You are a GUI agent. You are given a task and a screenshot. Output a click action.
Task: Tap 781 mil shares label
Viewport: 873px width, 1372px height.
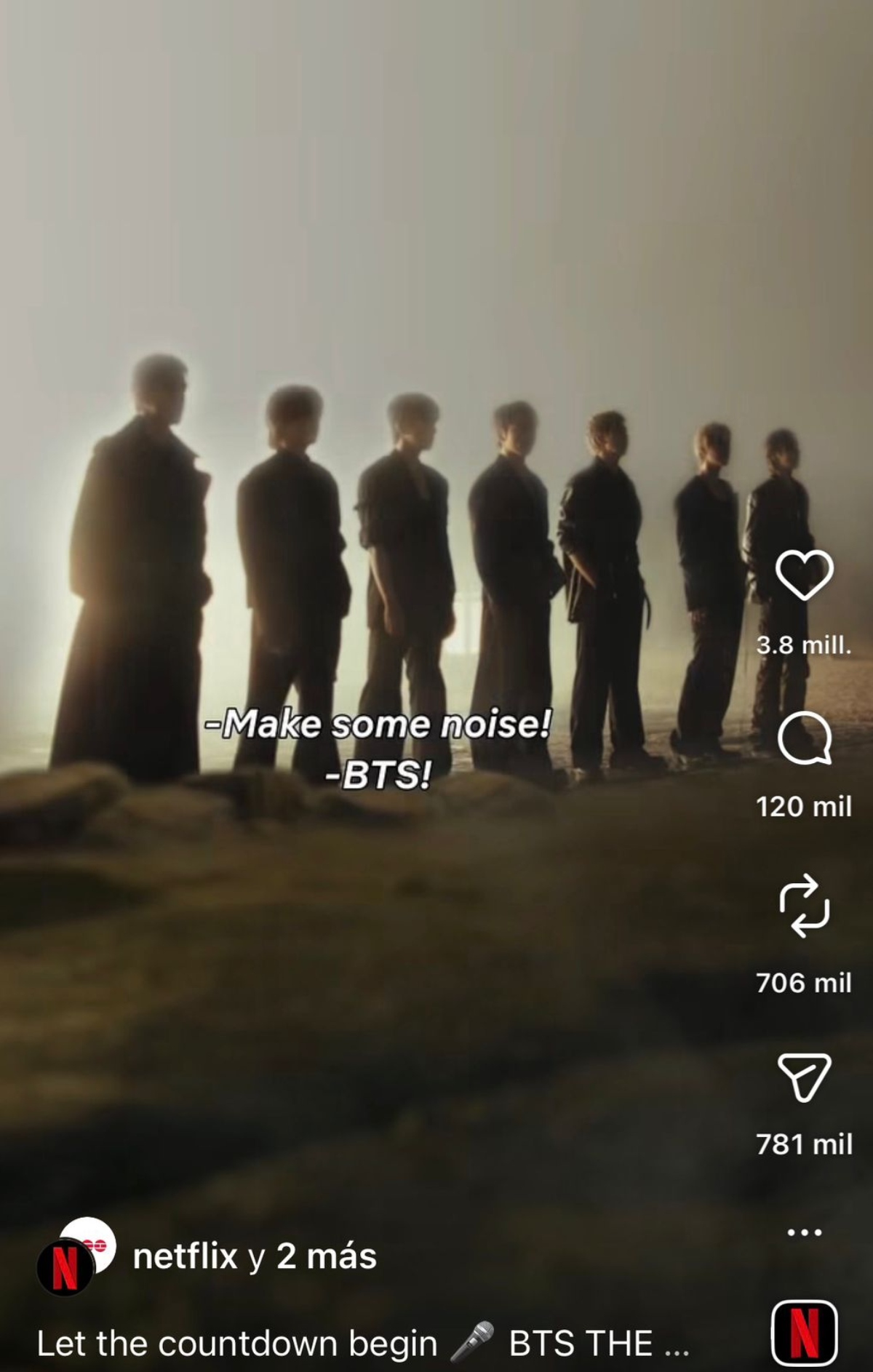803,1145
